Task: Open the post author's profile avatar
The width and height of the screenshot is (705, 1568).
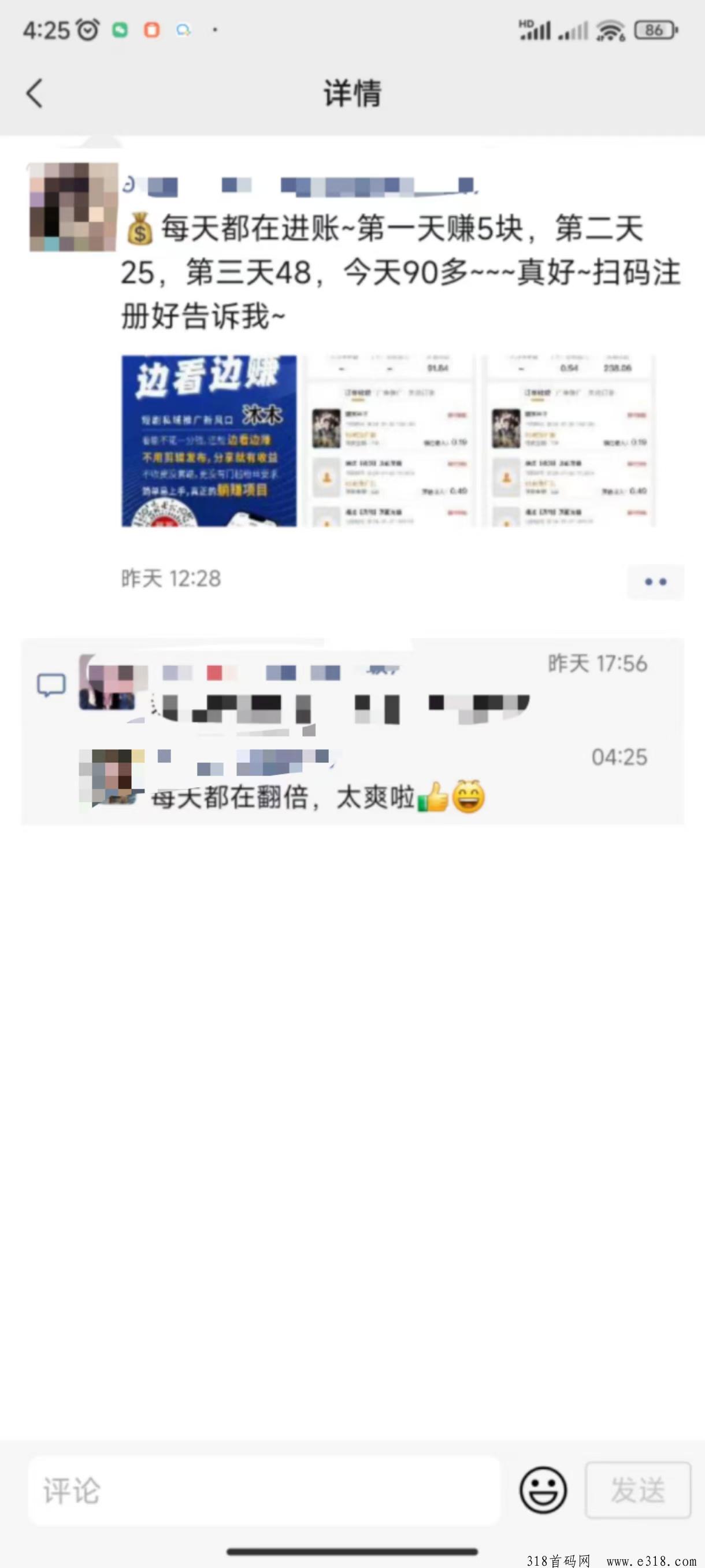Action: tap(73, 207)
